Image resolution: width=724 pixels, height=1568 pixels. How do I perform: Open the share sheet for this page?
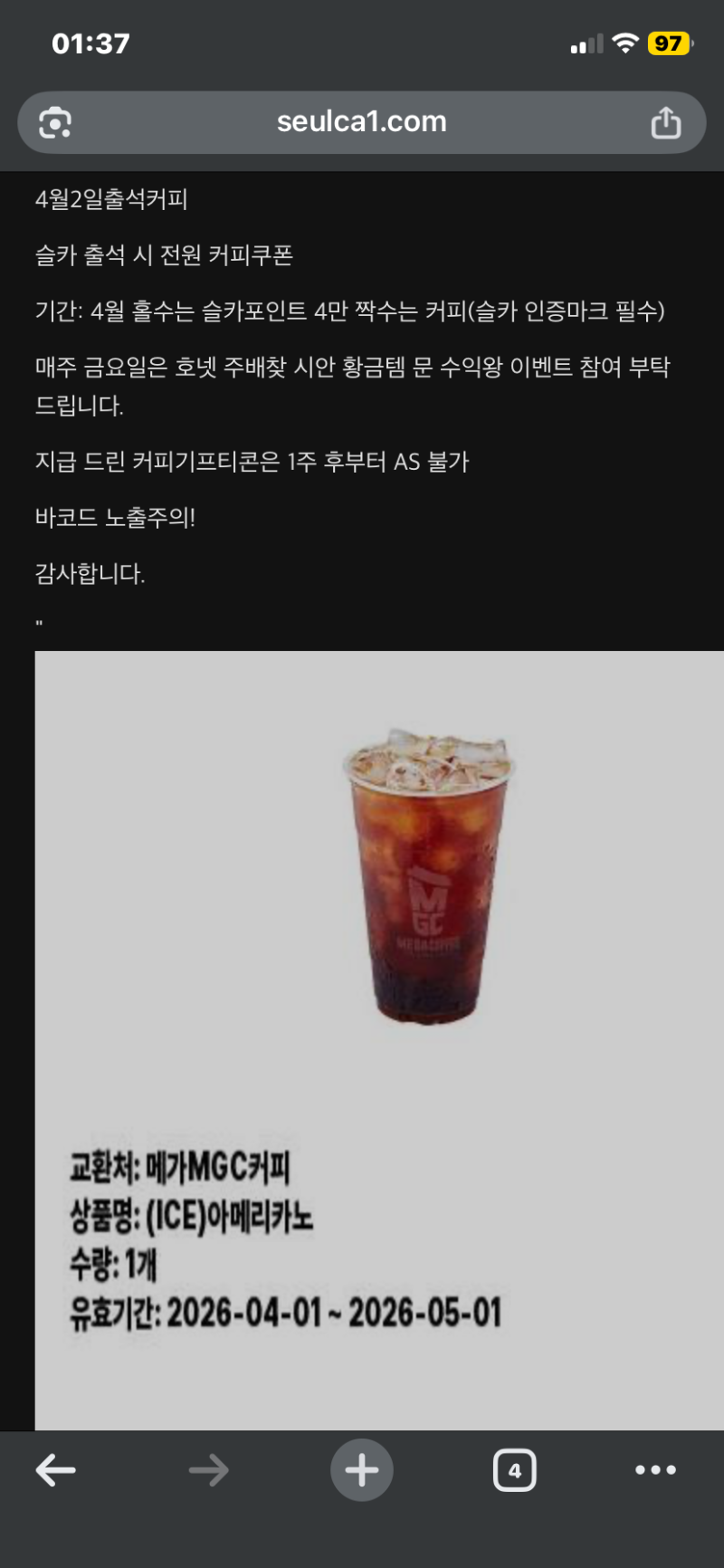pos(666,122)
